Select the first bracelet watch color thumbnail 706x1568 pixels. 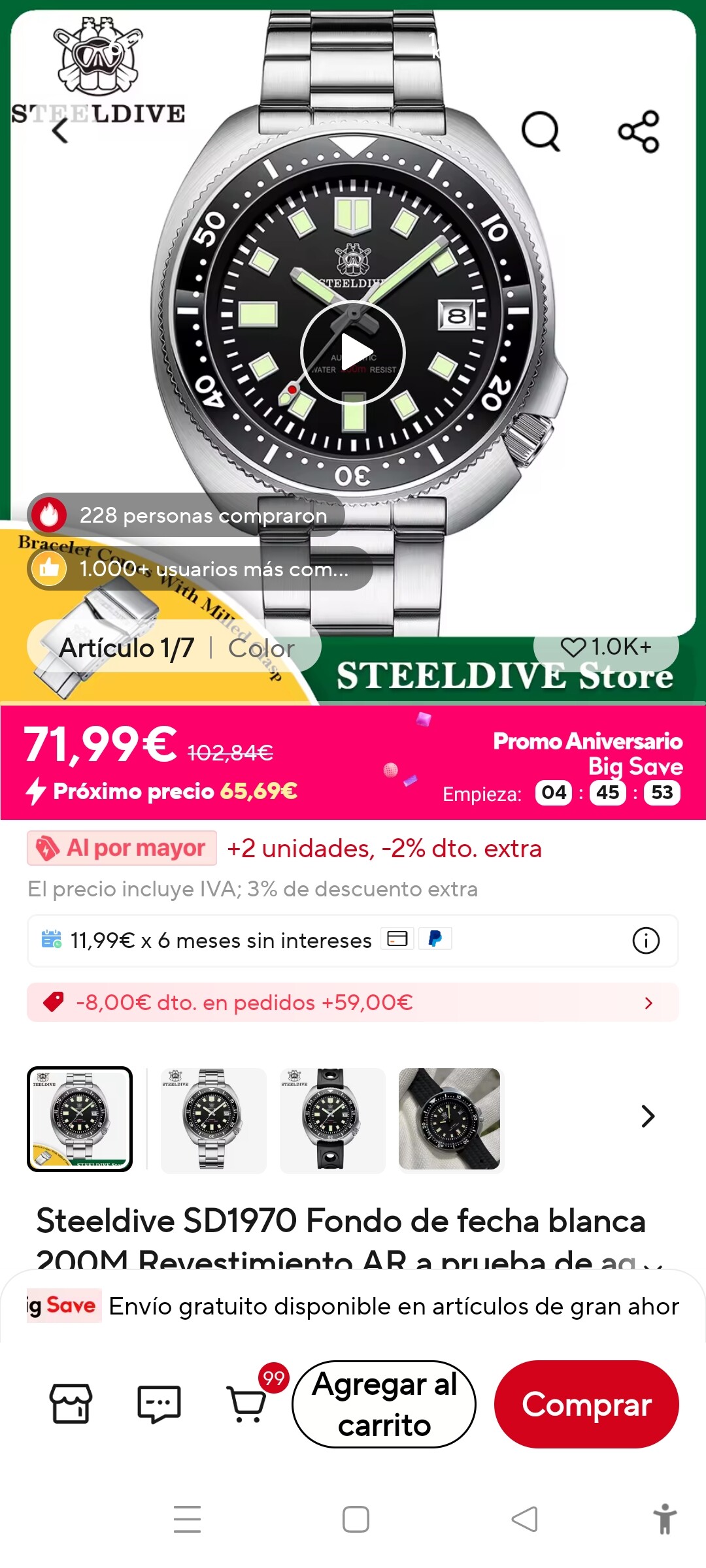click(x=80, y=1119)
